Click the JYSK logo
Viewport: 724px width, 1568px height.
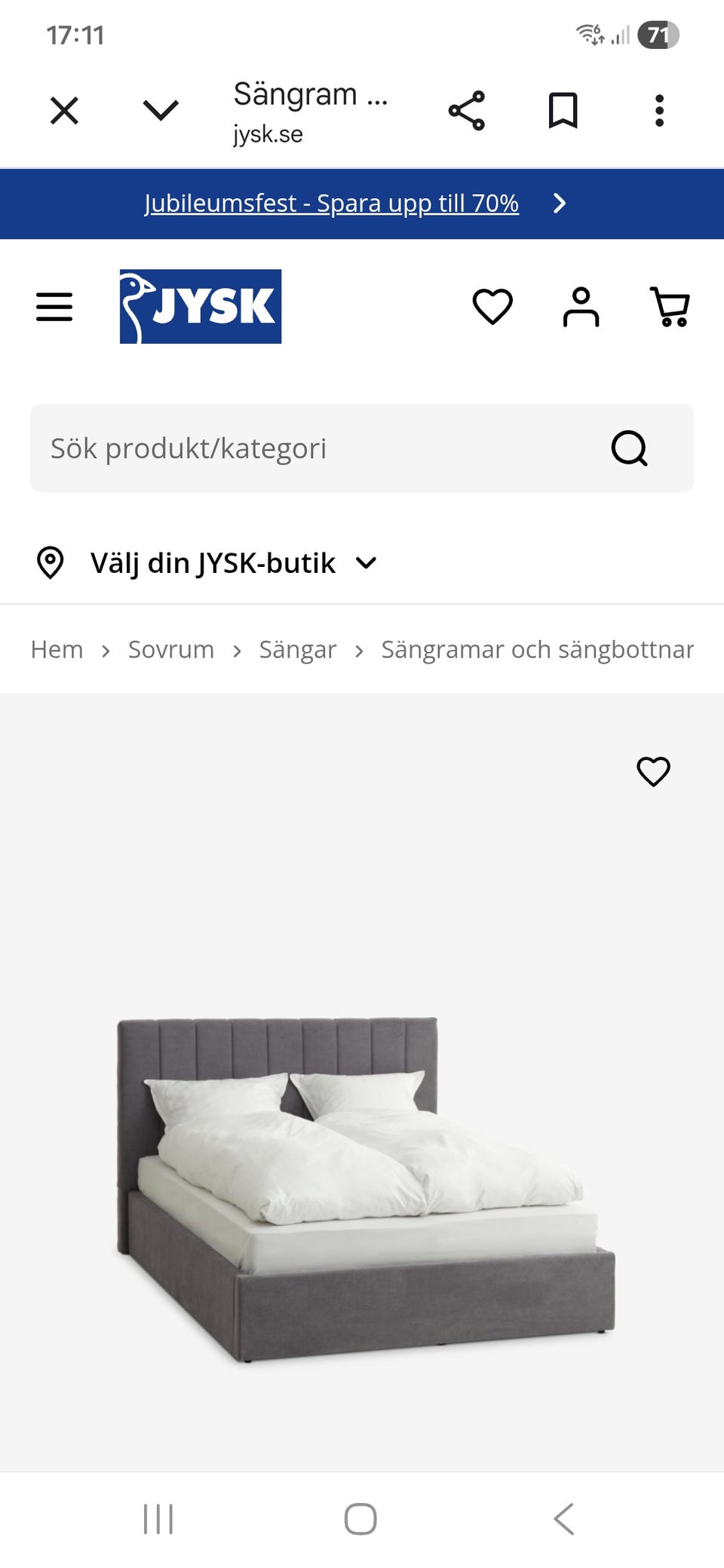199,306
